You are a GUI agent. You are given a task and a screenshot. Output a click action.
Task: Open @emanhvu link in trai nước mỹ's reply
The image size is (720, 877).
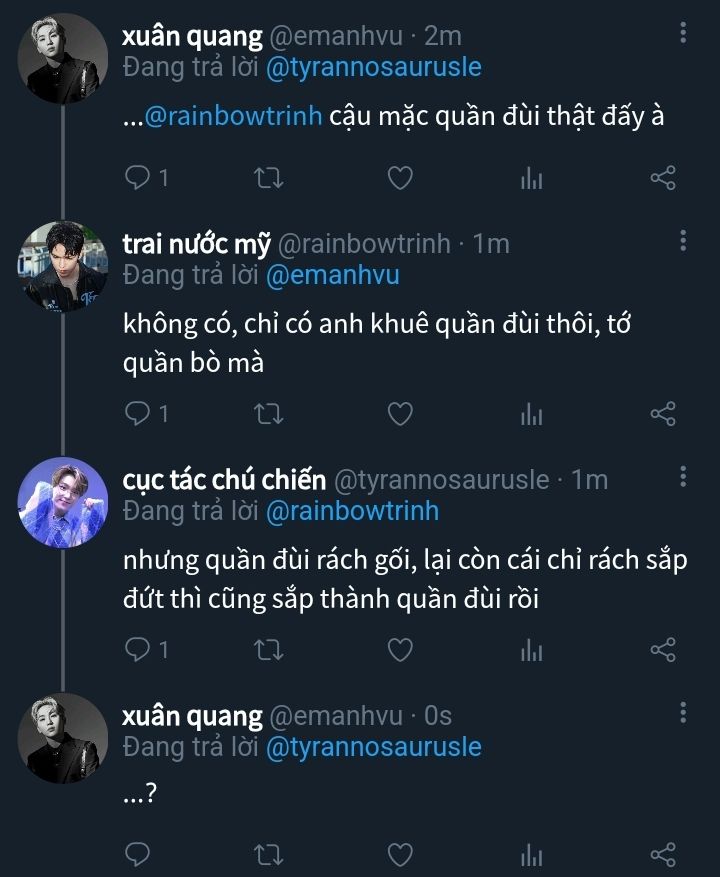coord(332,275)
